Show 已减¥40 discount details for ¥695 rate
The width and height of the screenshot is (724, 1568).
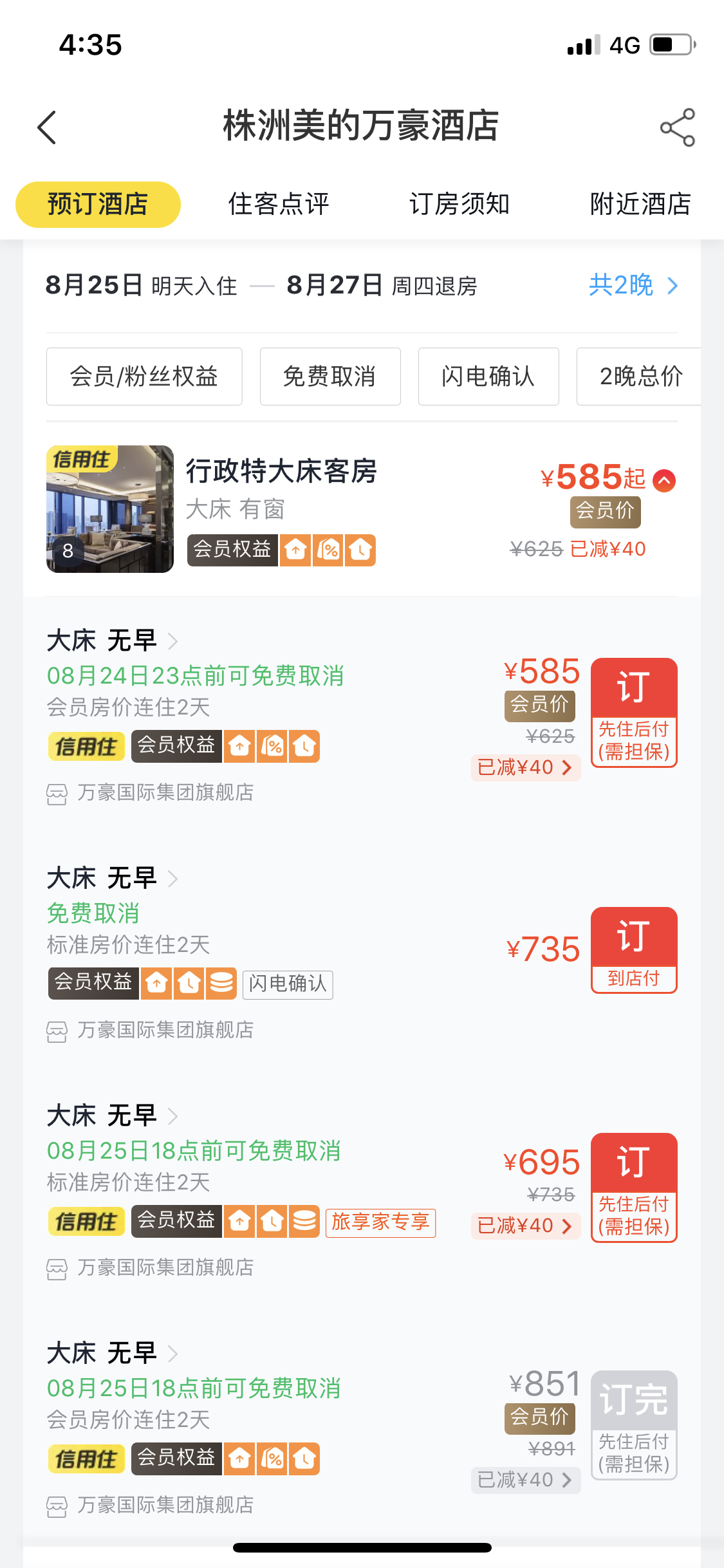(525, 1226)
